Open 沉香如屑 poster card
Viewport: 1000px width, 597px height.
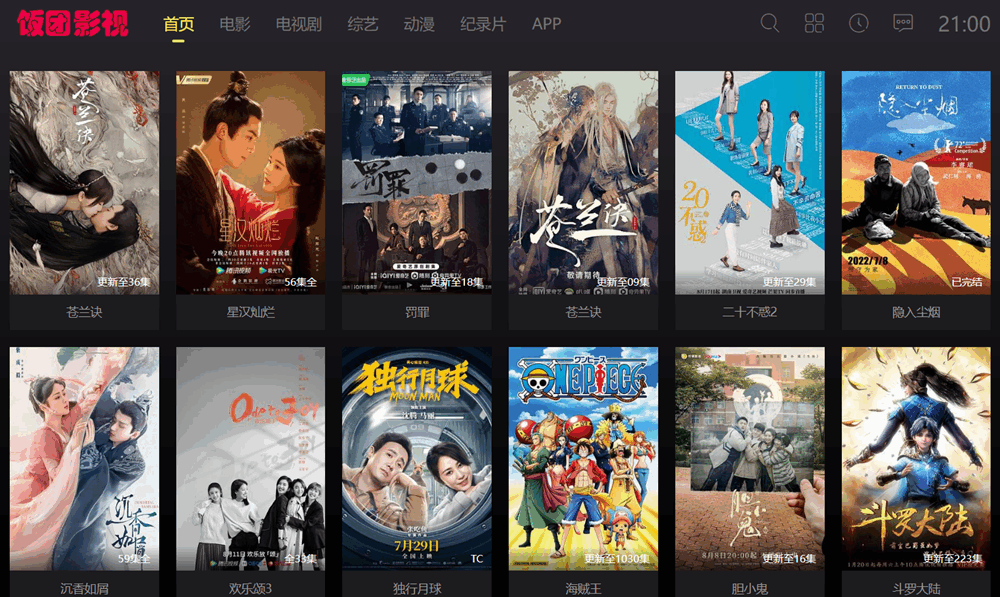coord(85,458)
